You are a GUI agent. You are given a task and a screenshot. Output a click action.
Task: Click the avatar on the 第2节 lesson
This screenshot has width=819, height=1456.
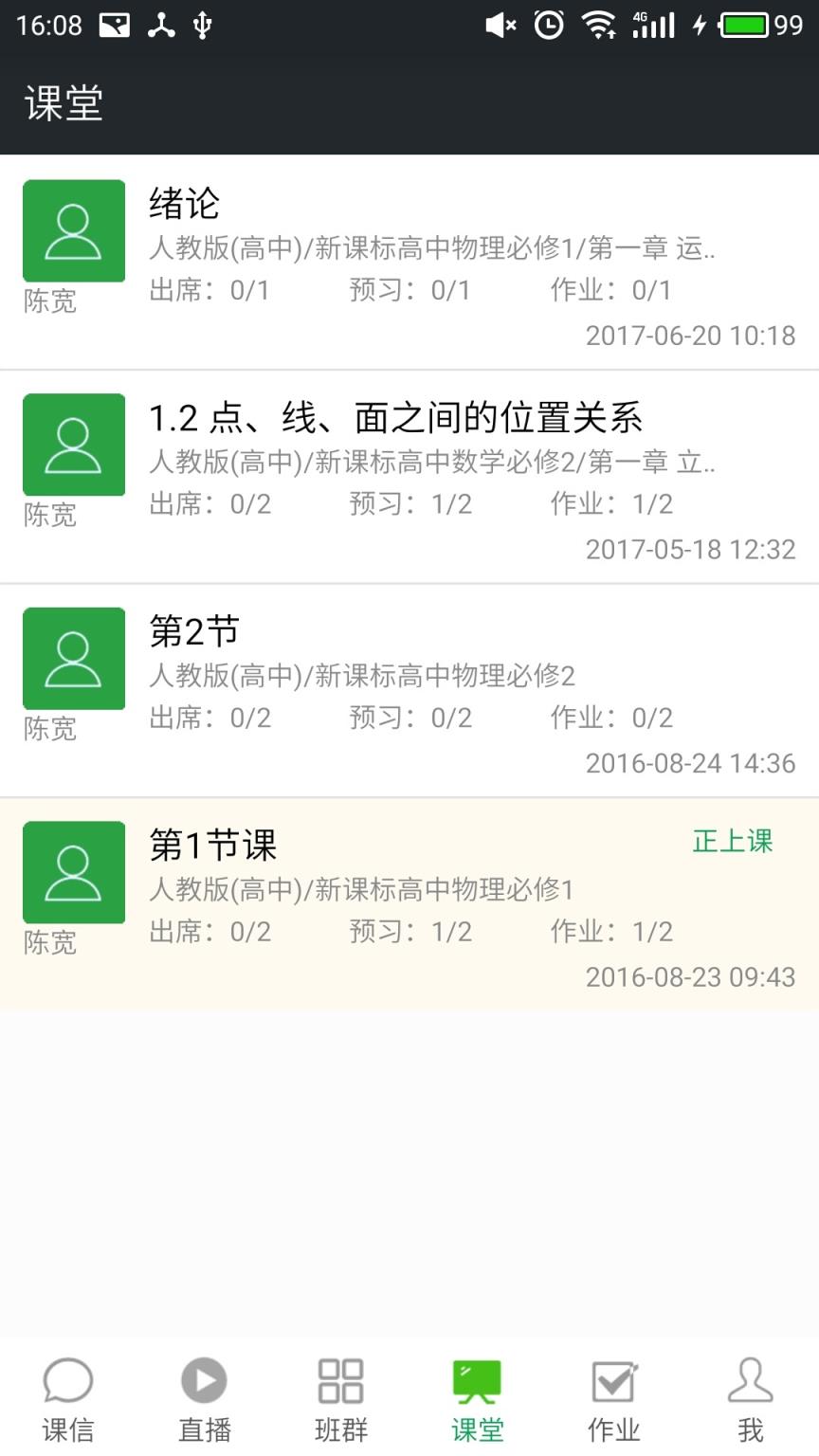click(73, 660)
